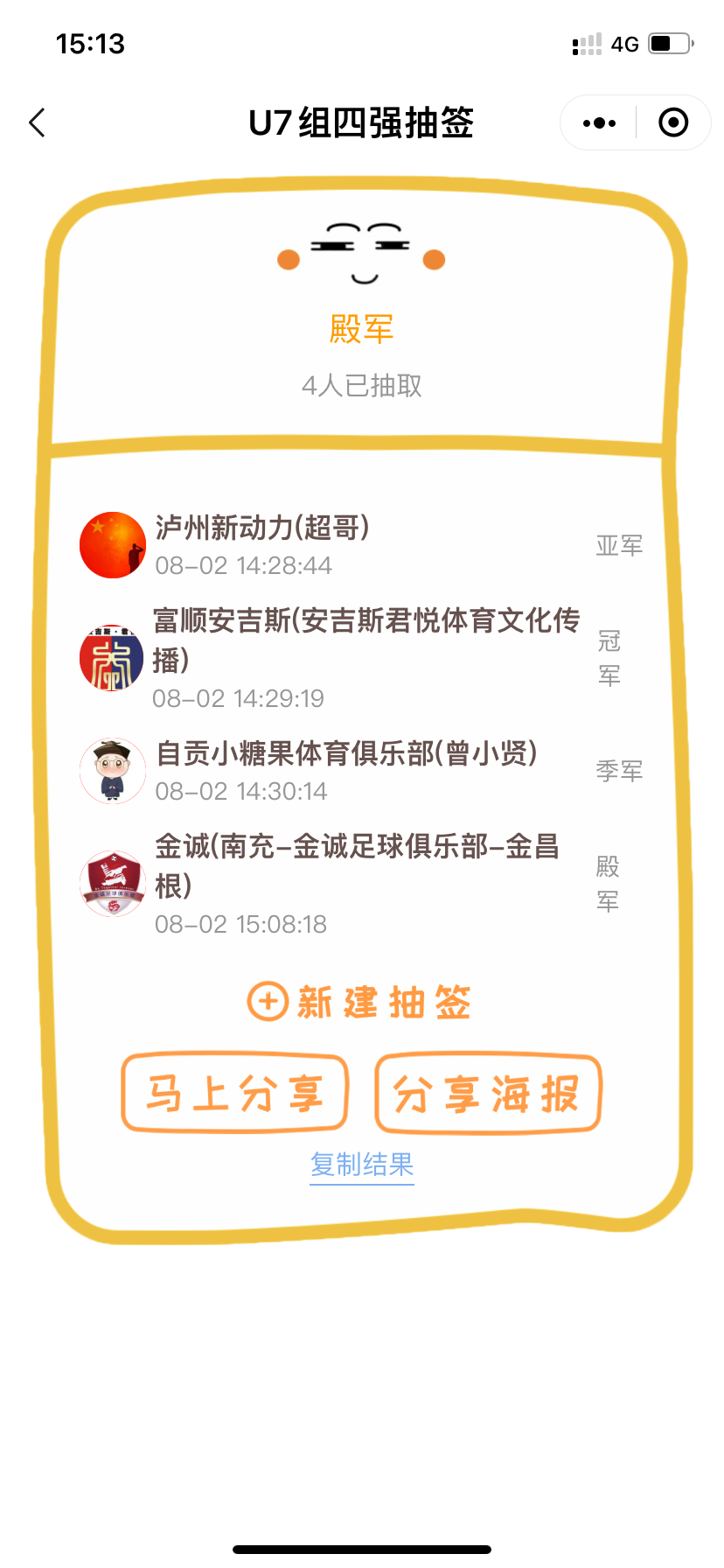Open the mini program three-dot menu
This screenshot has width=724, height=1568.
(x=599, y=123)
